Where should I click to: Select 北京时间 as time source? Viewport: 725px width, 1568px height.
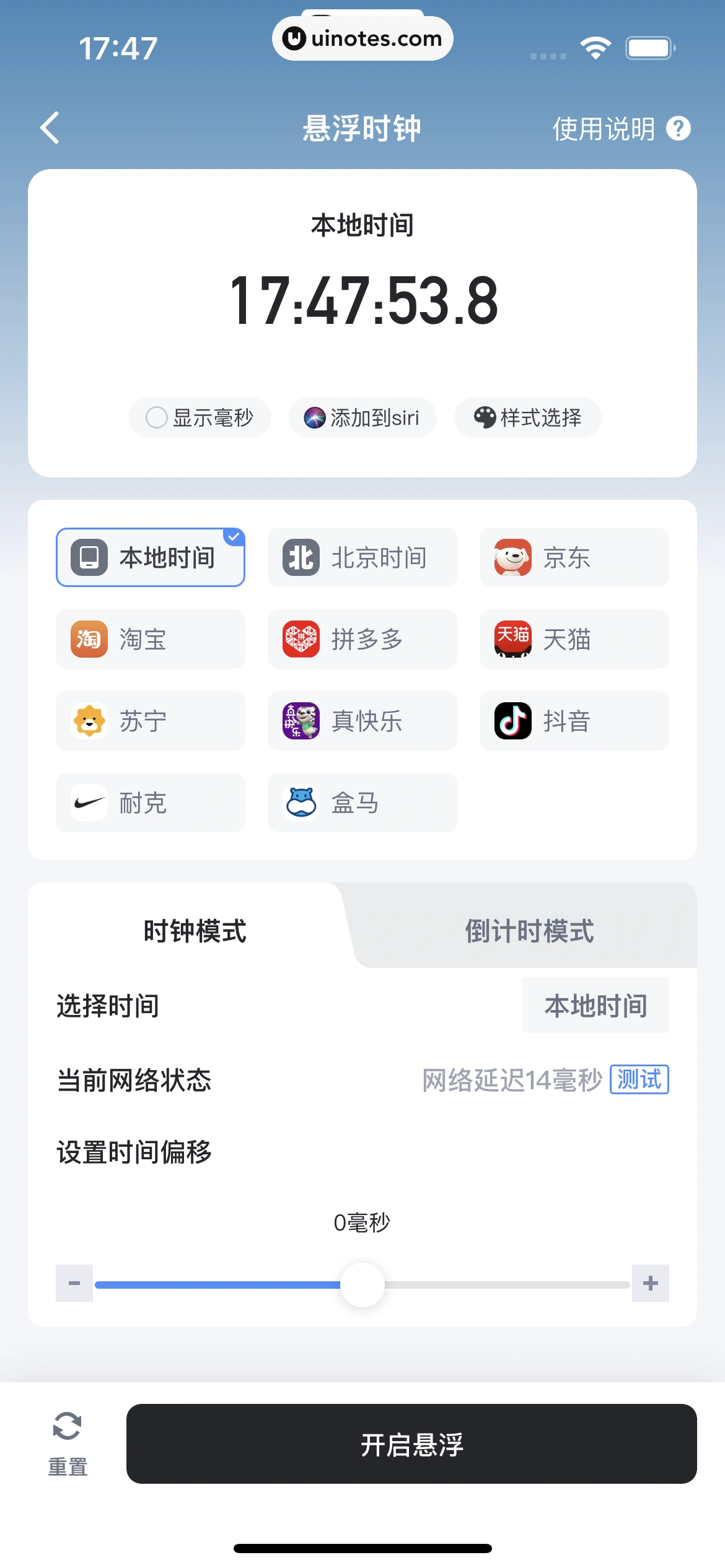click(362, 557)
